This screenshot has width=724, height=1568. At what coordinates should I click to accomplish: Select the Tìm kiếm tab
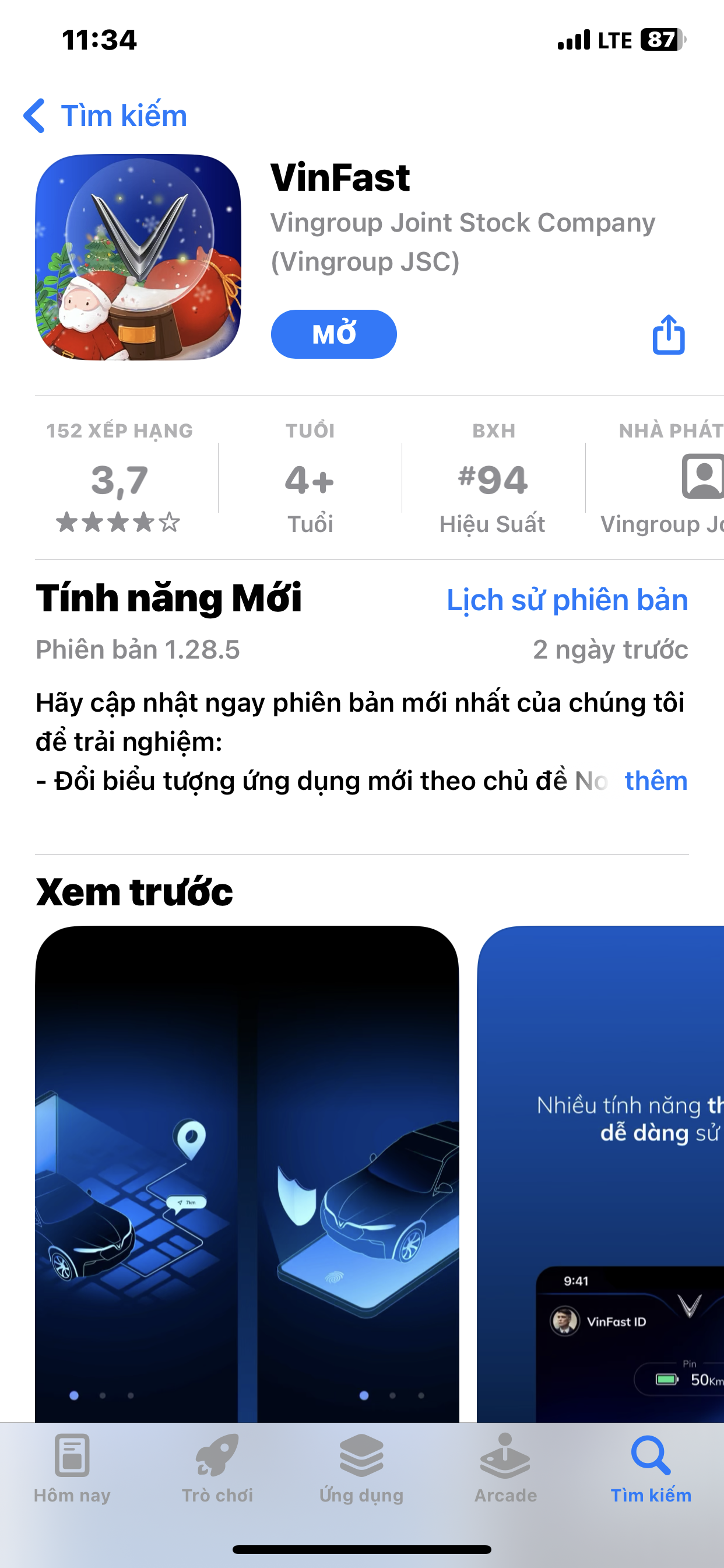coord(651,1468)
